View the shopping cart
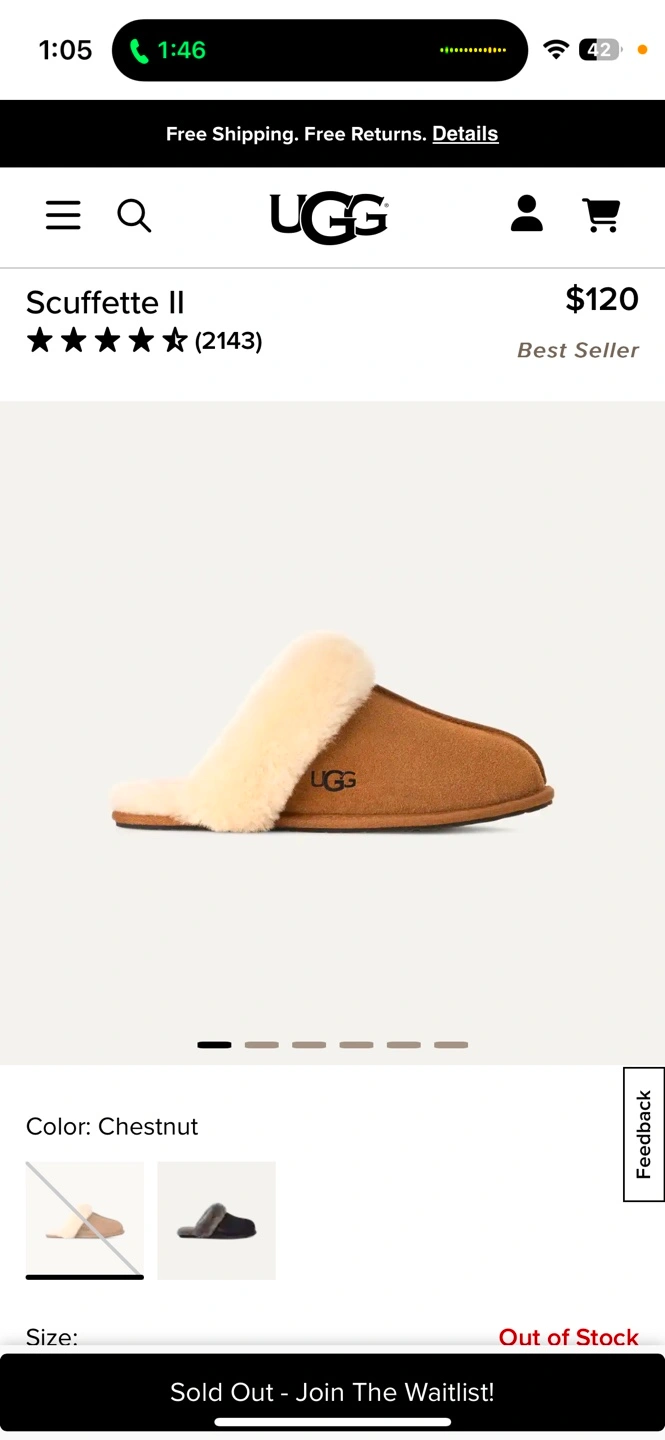Image resolution: width=665 pixels, height=1440 pixels. click(601, 215)
